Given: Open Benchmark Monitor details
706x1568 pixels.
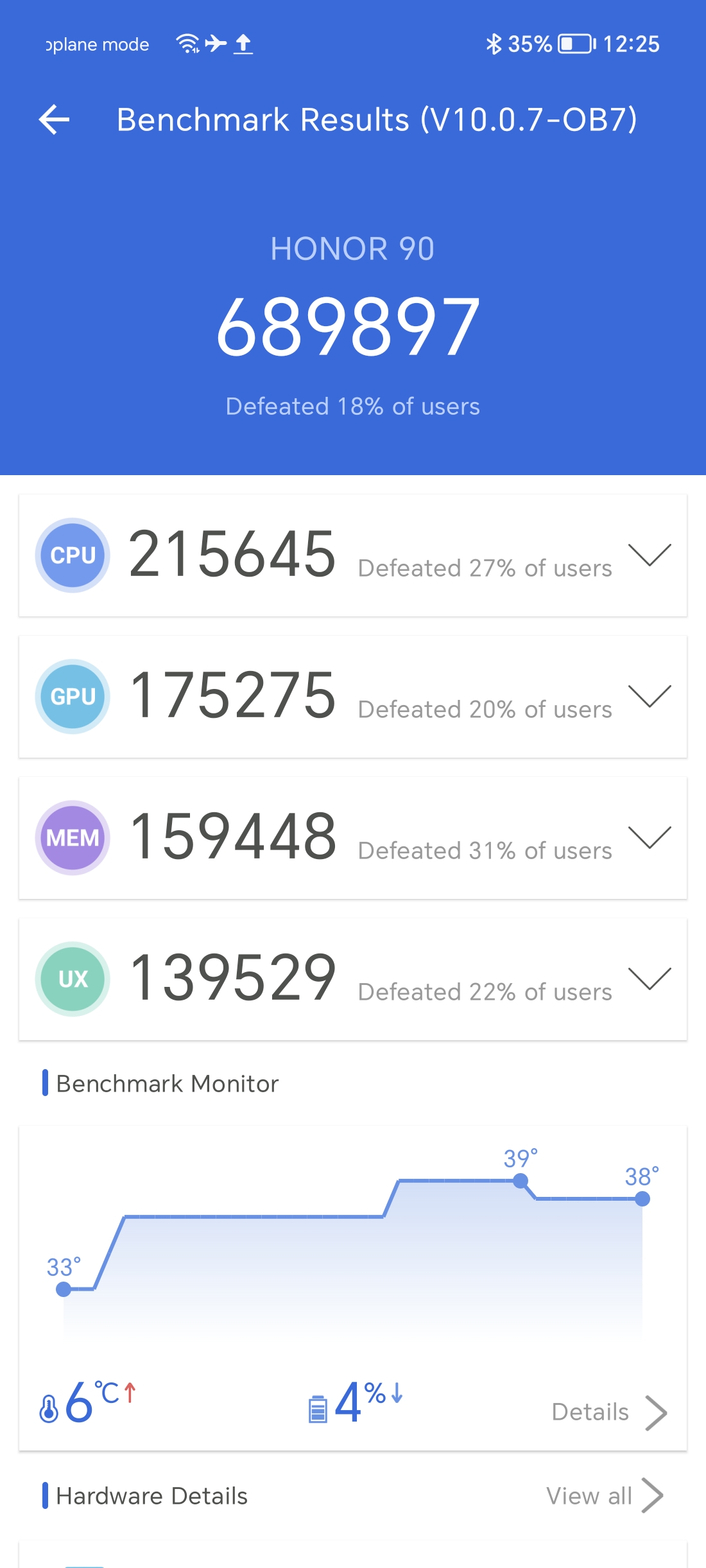Looking at the screenshot, I should click(609, 1413).
